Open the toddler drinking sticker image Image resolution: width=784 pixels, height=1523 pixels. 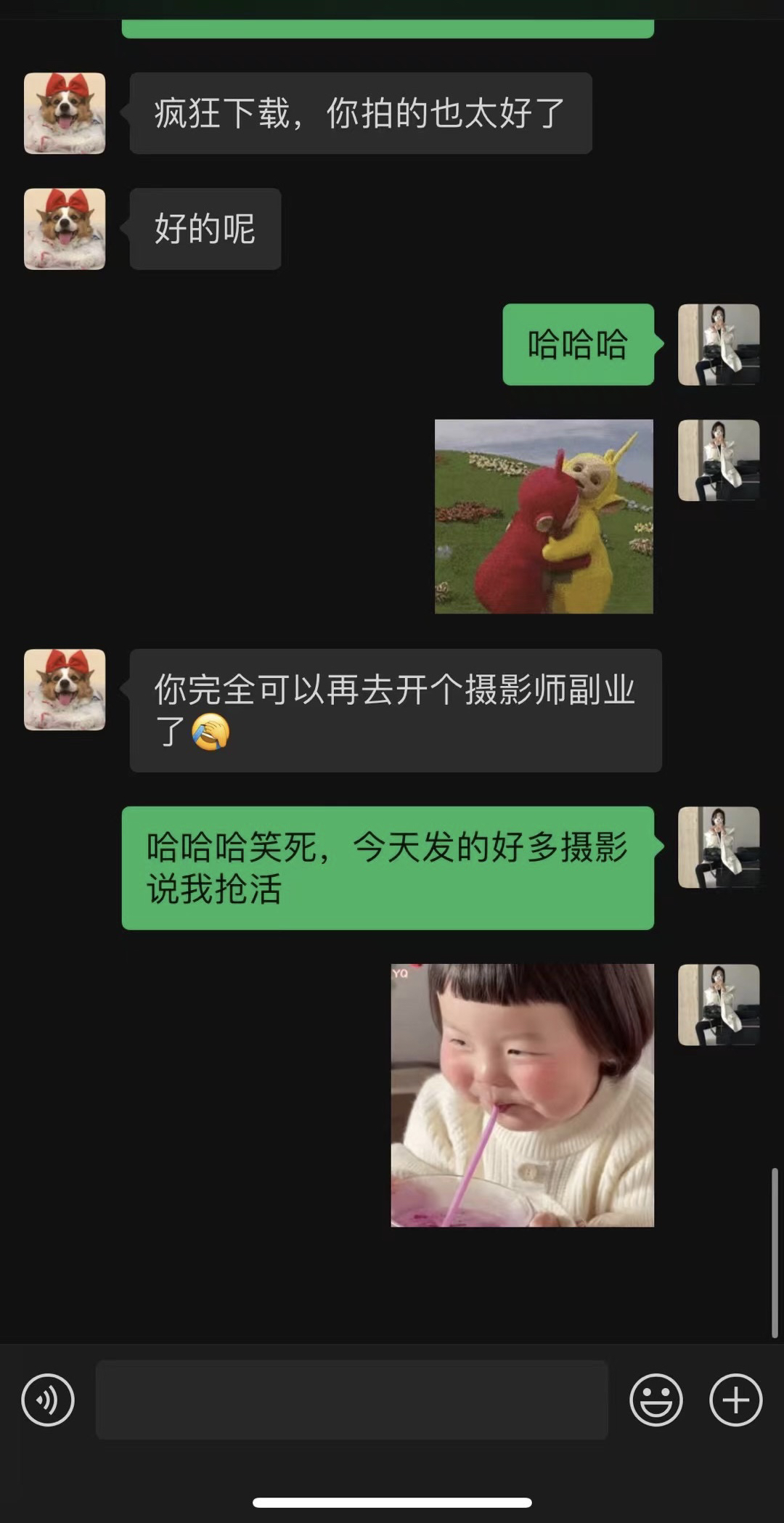(523, 1095)
